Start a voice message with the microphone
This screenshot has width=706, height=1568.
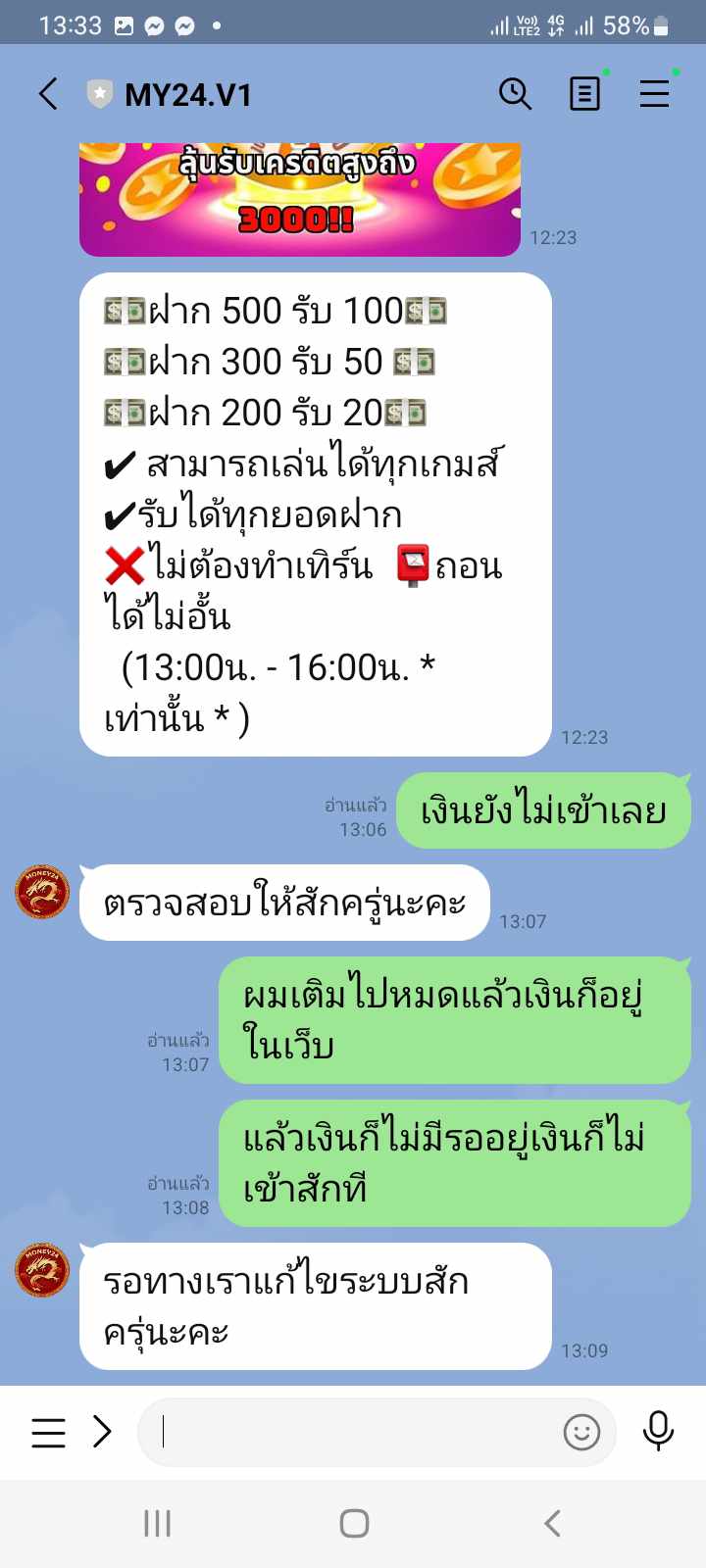click(x=658, y=1432)
